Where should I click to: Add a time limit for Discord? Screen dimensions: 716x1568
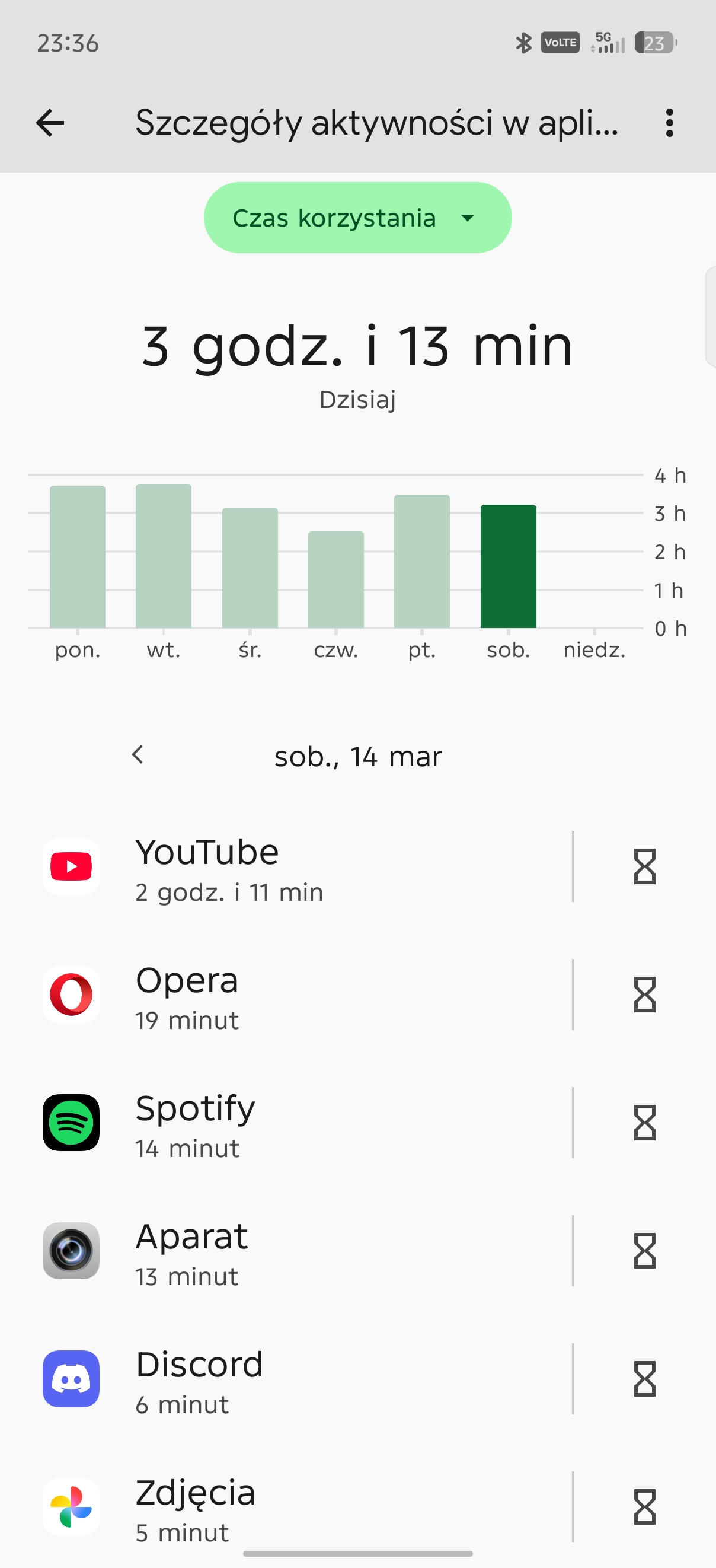point(644,1379)
